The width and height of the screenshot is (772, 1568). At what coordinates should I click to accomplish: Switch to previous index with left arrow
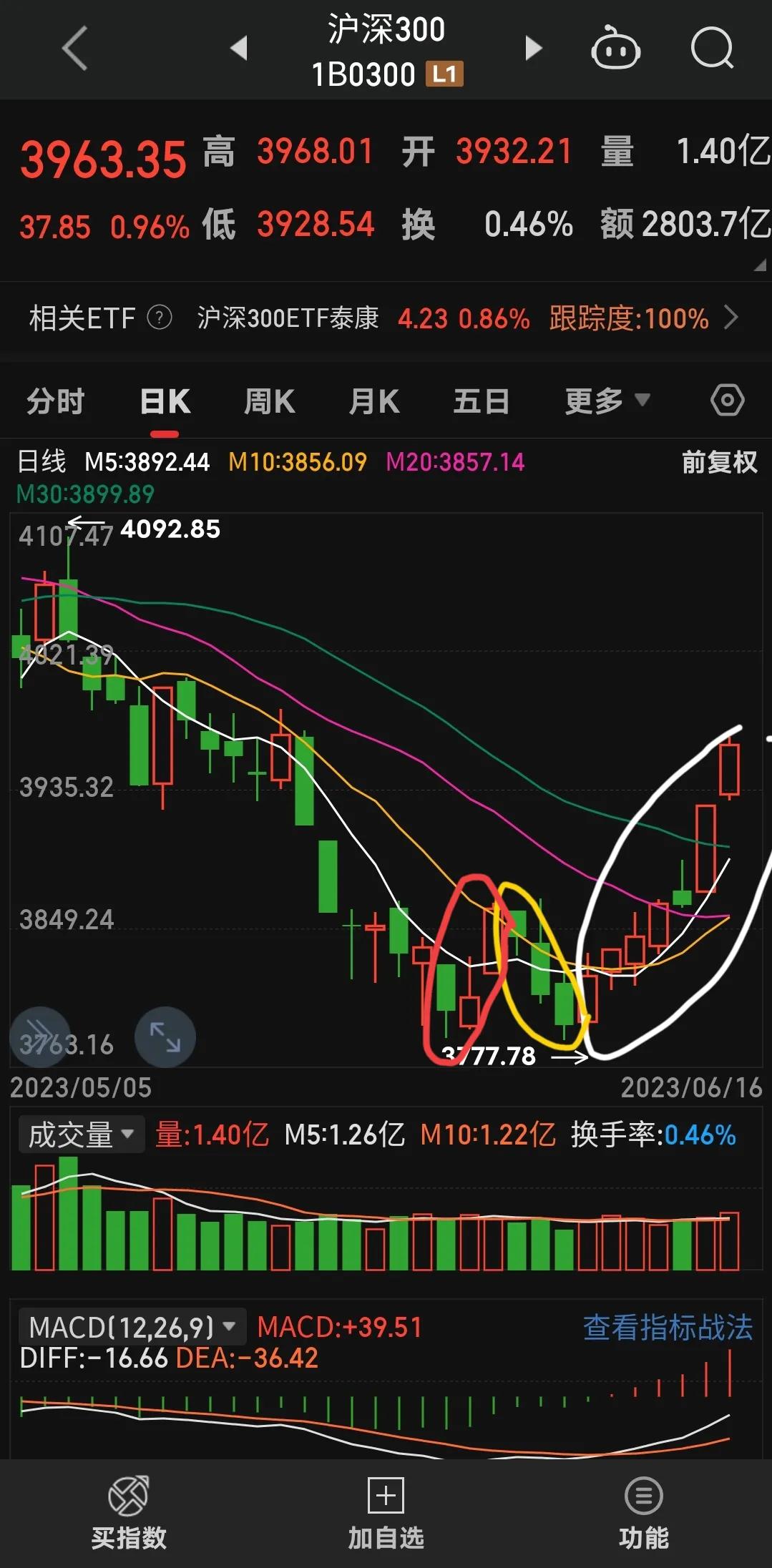pos(238,47)
